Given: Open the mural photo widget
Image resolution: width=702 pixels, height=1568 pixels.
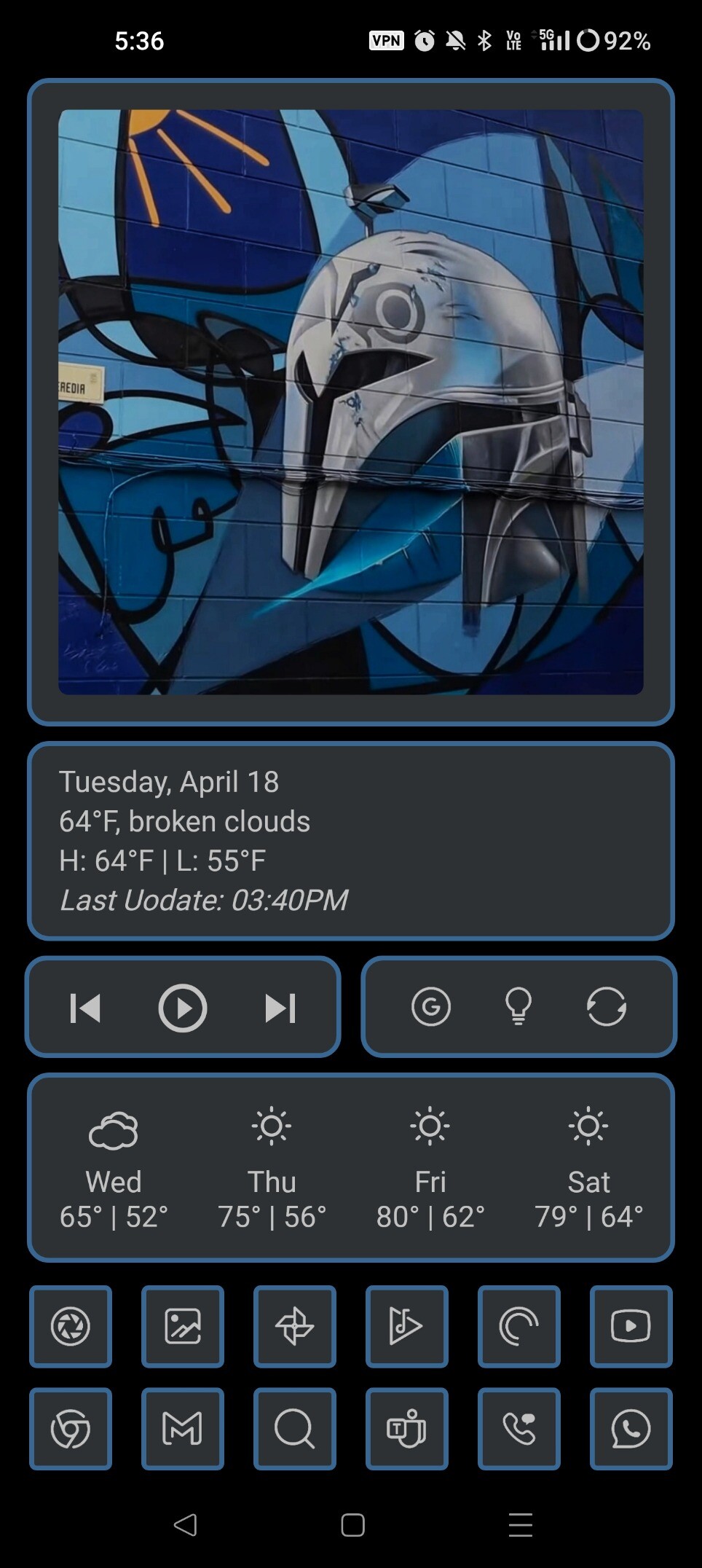Looking at the screenshot, I should [351, 402].
